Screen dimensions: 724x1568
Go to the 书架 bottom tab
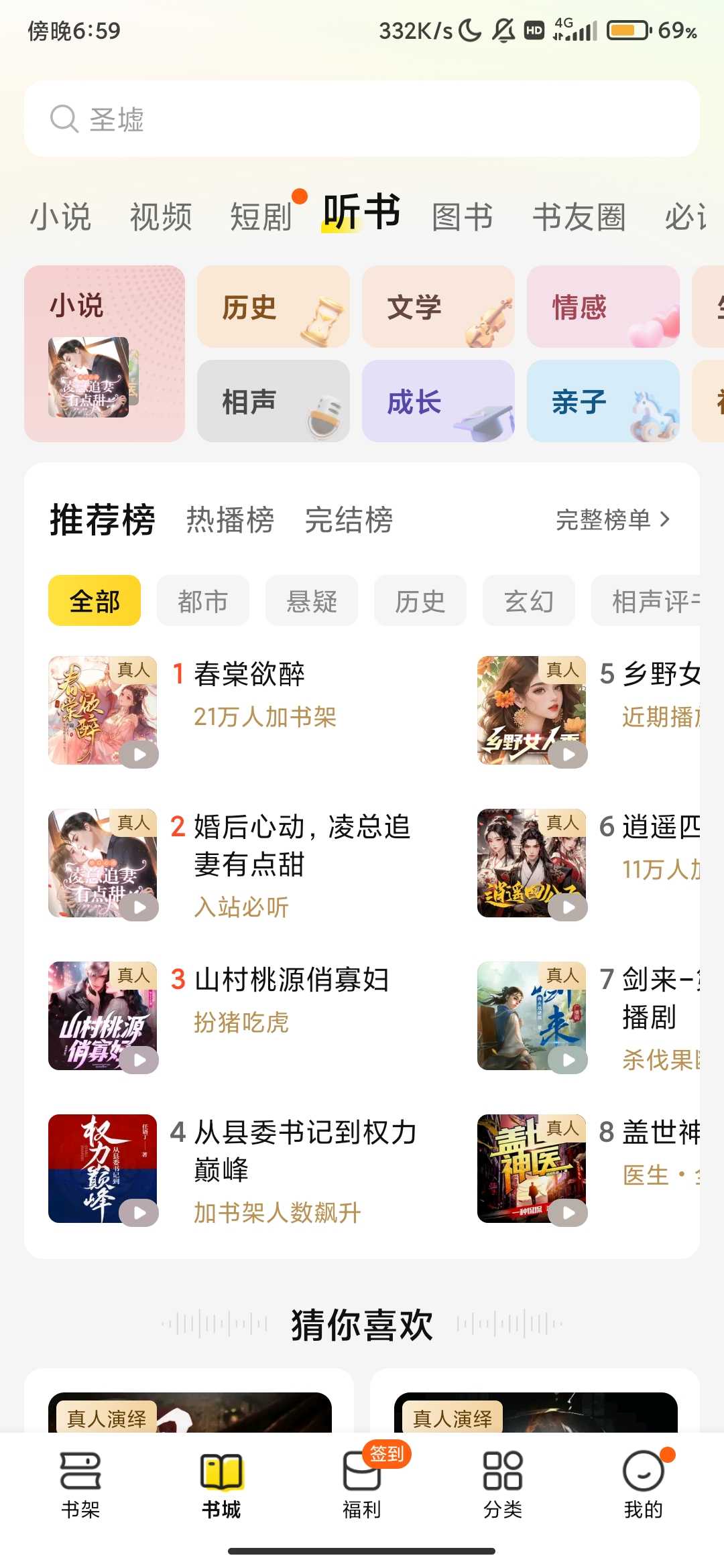(80, 1484)
